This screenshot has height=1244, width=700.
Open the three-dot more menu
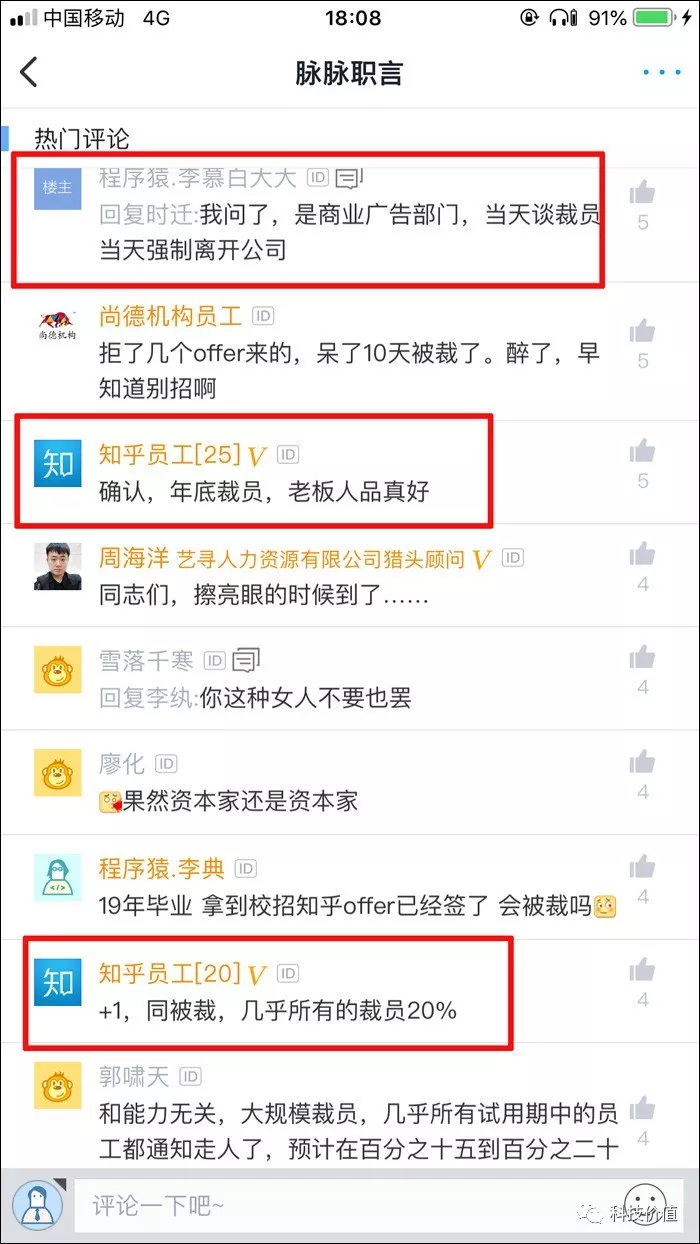(x=661, y=72)
